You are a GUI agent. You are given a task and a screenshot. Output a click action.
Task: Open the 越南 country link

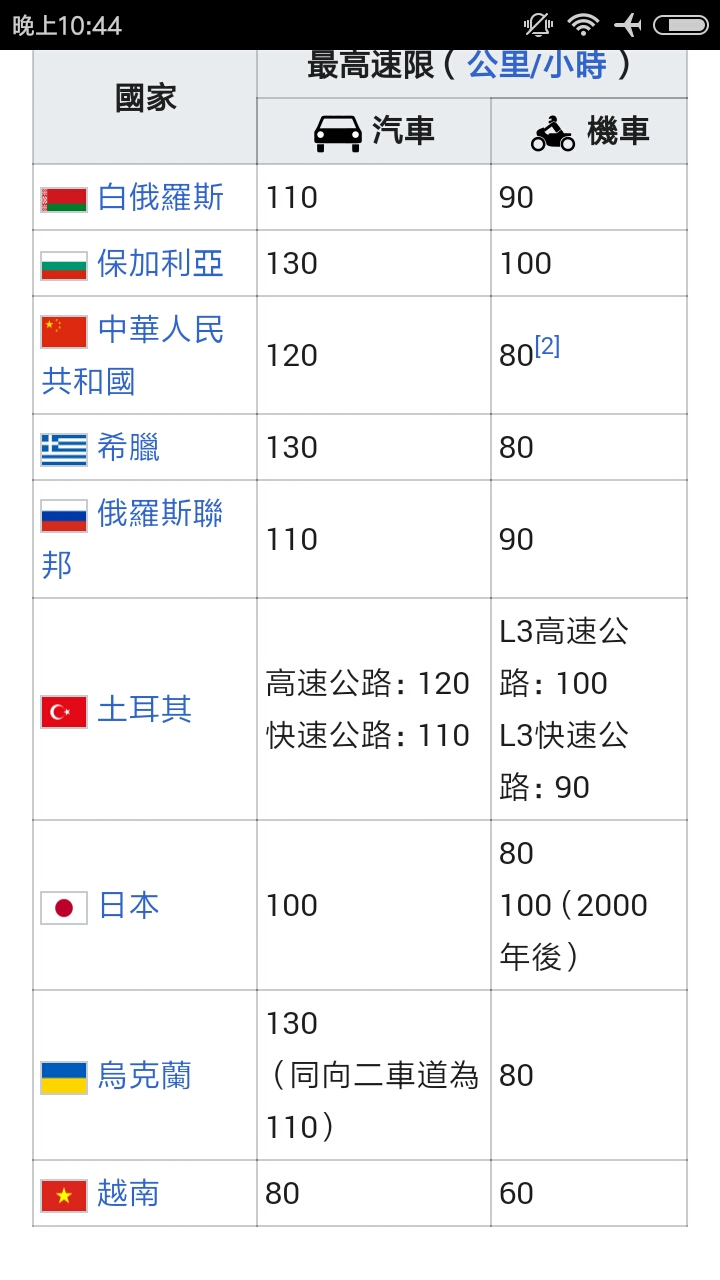(x=129, y=1193)
